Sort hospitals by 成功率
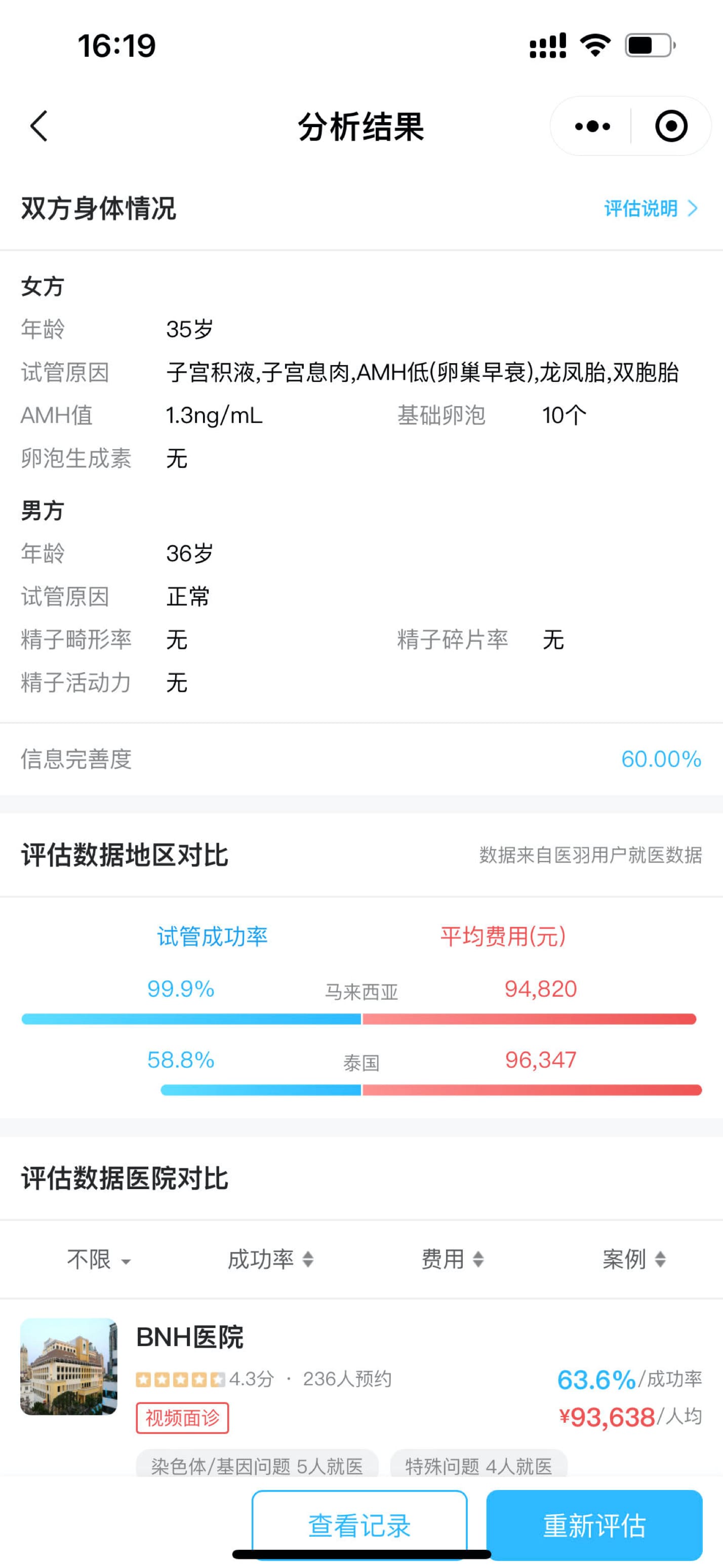723x1568 pixels. [271, 1260]
